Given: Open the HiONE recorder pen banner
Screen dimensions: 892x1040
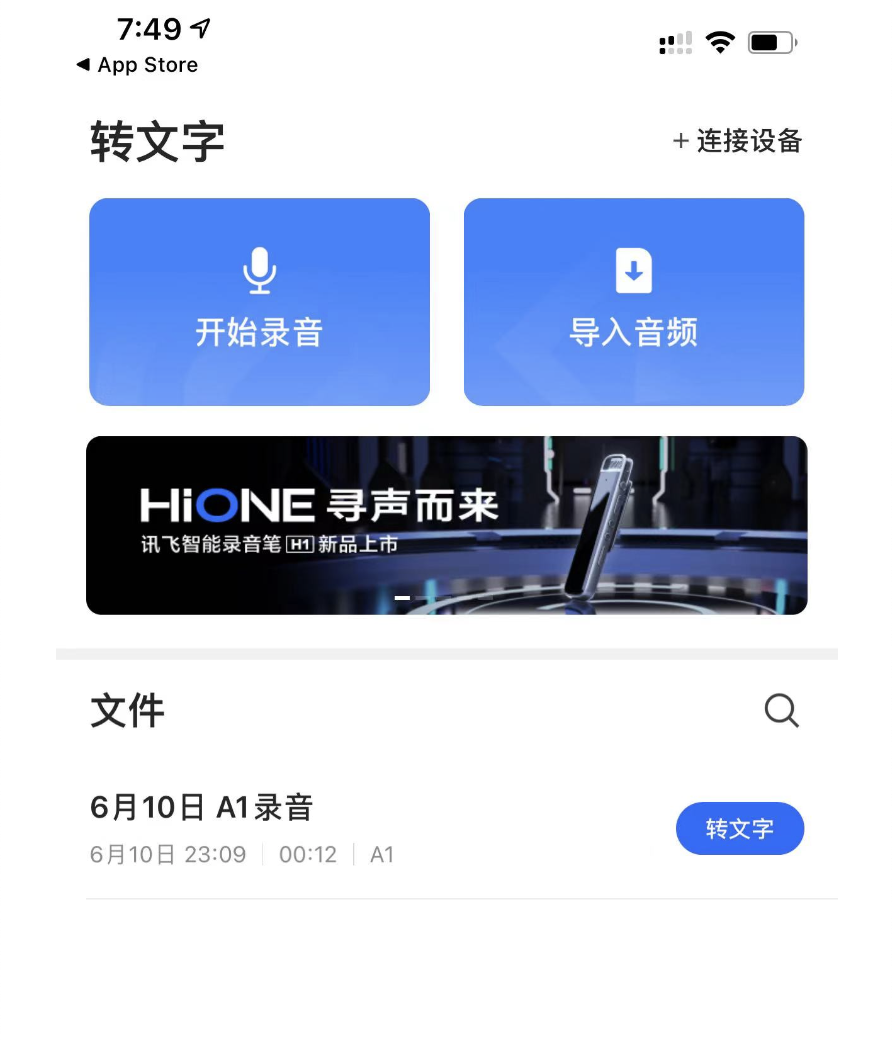Looking at the screenshot, I should [446, 525].
